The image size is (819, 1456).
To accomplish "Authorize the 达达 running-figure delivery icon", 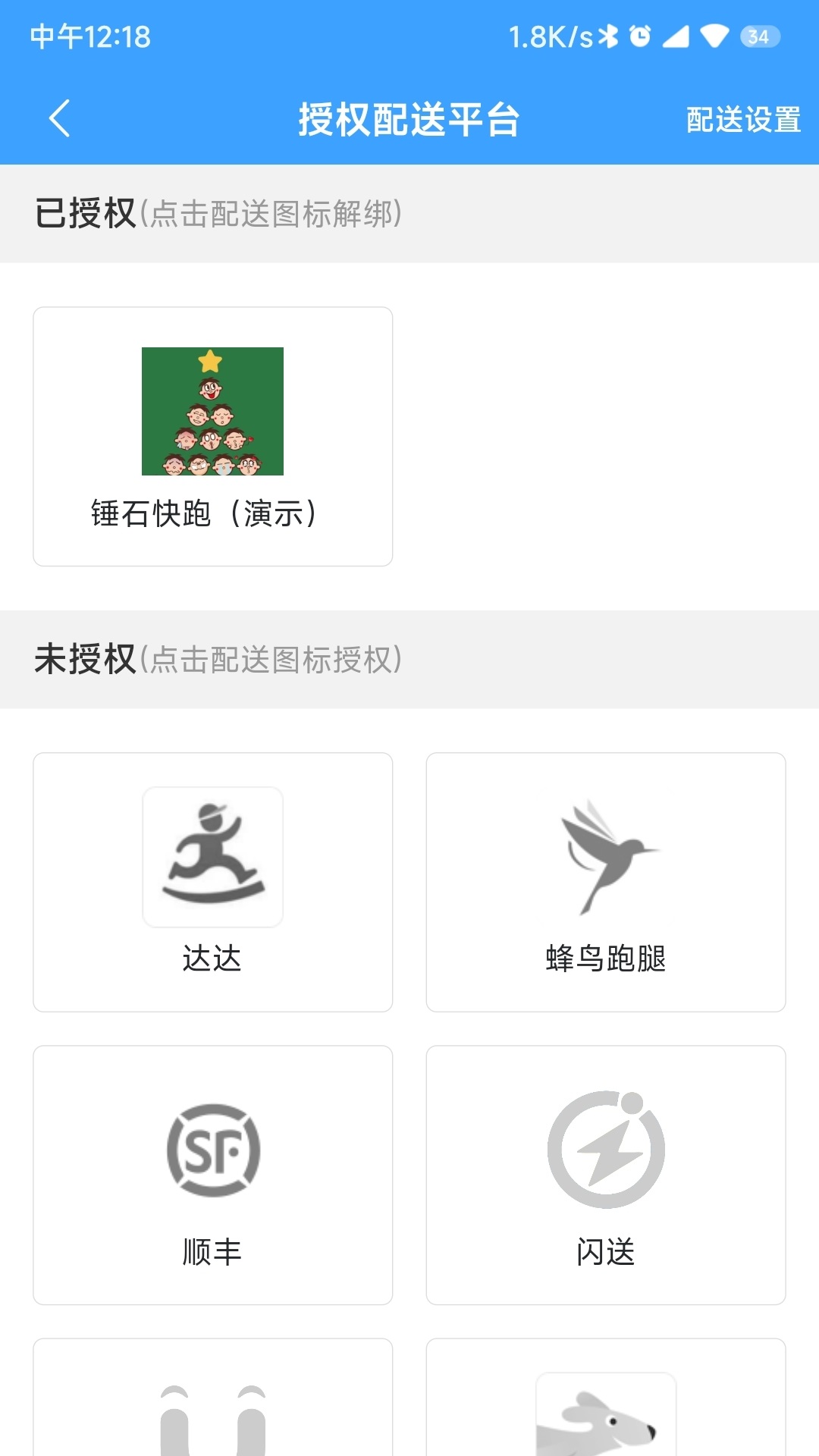I will tap(212, 856).
